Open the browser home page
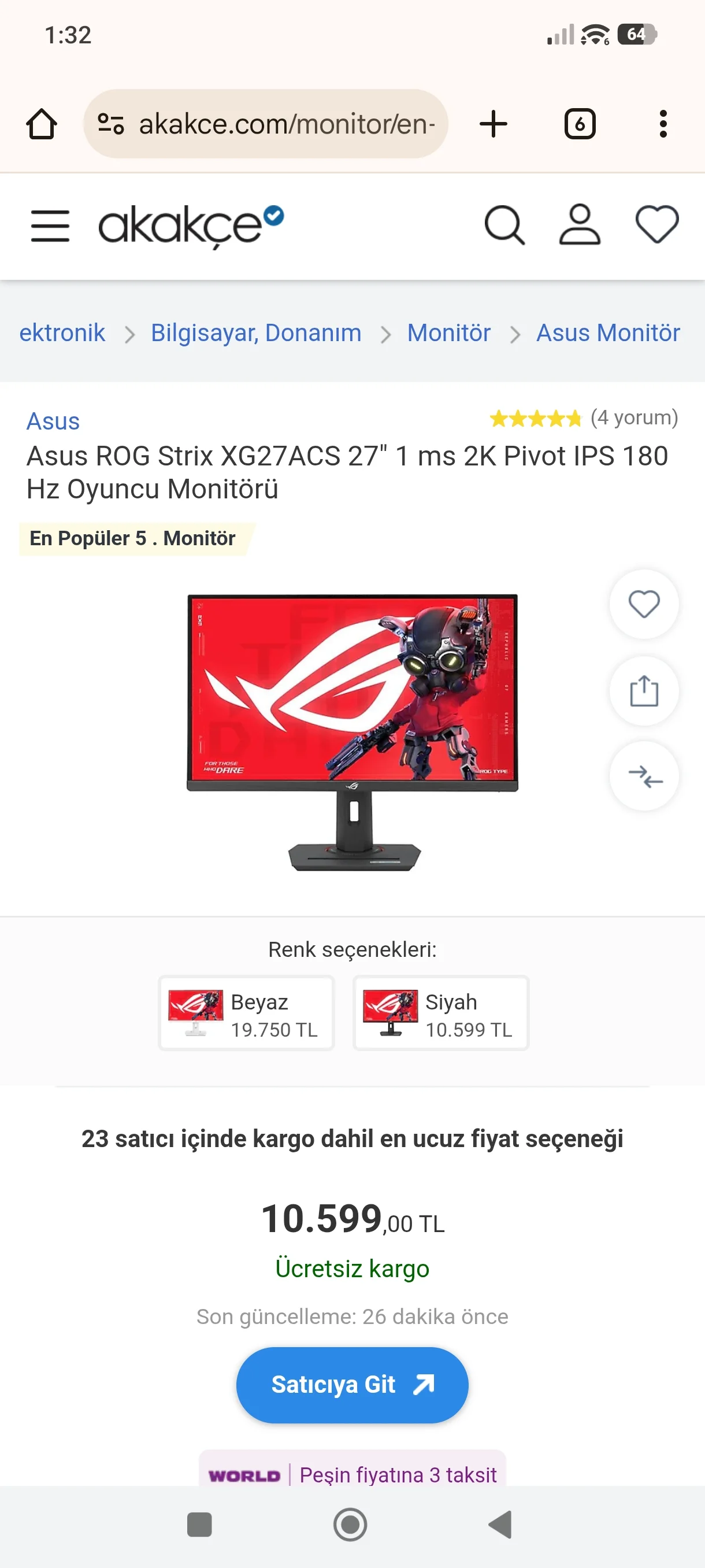Screen dimensions: 705x1568 [x=42, y=124]
